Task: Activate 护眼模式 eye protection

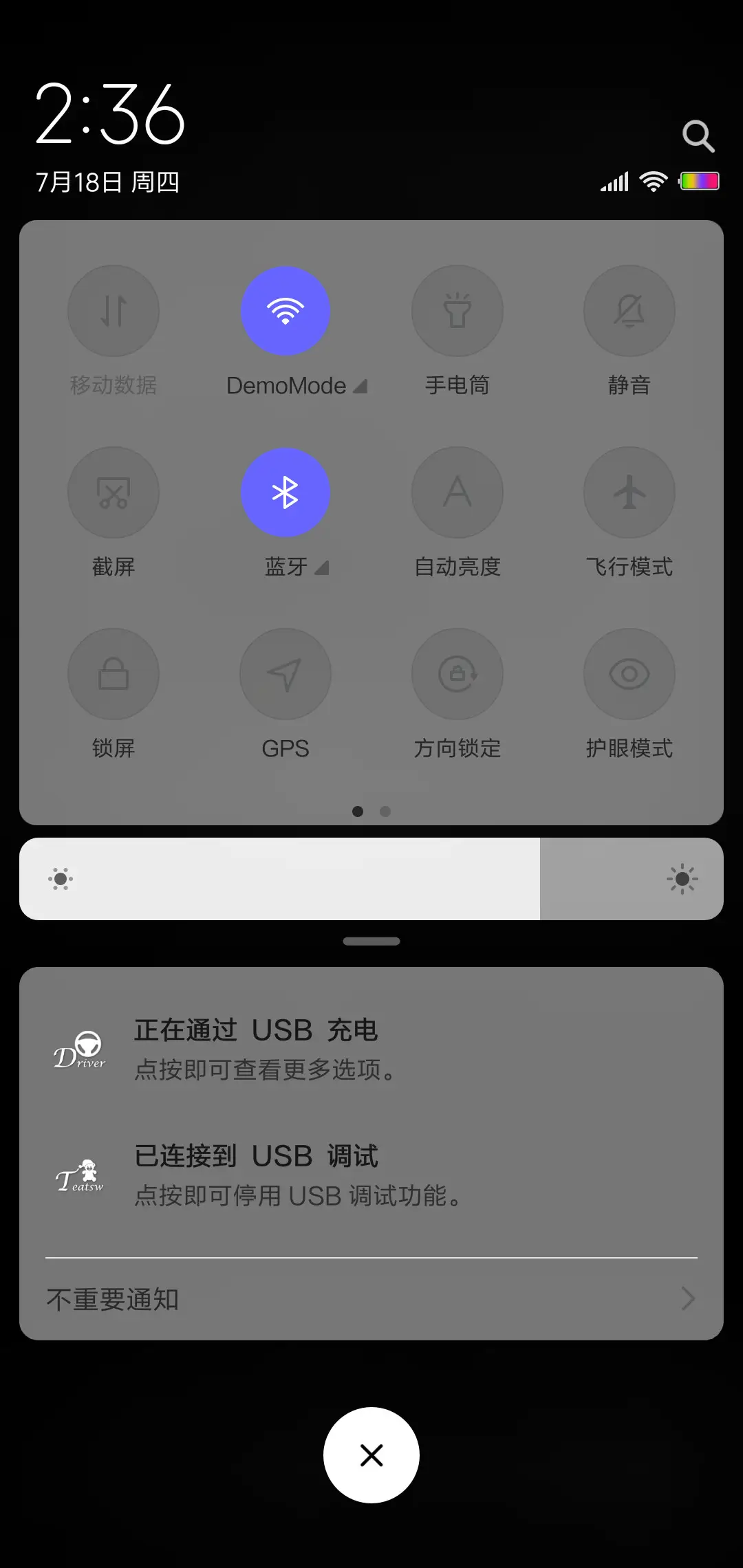Action: click(x=629, y=674)
